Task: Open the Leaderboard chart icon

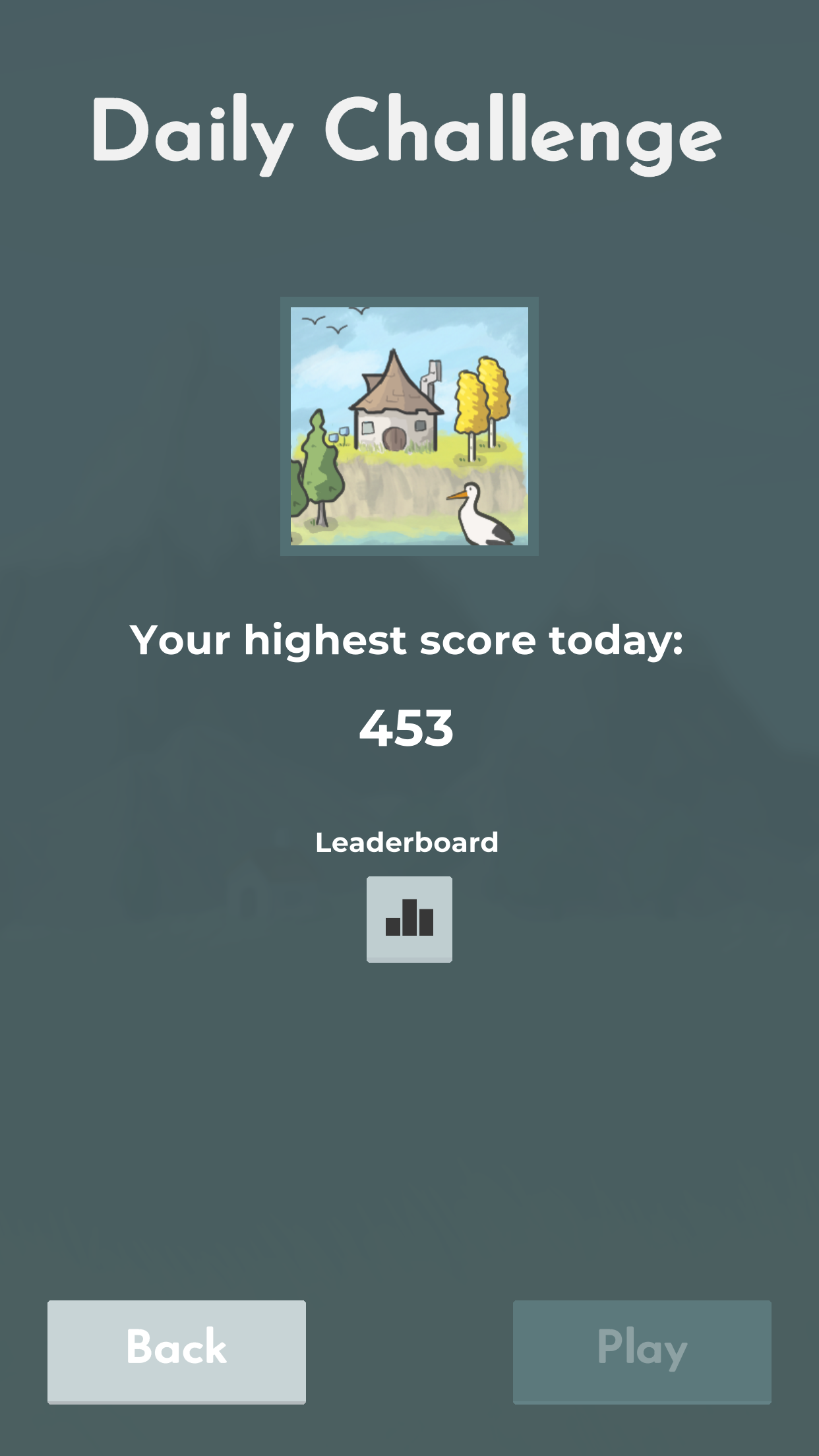Action: (409, 919)
